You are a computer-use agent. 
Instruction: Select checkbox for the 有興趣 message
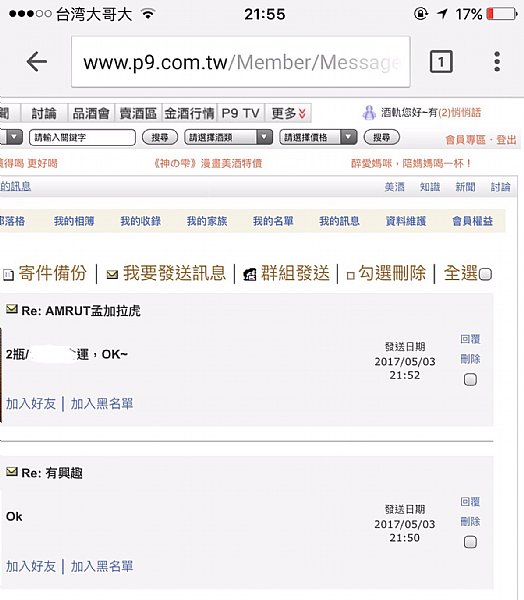point(470,542)
